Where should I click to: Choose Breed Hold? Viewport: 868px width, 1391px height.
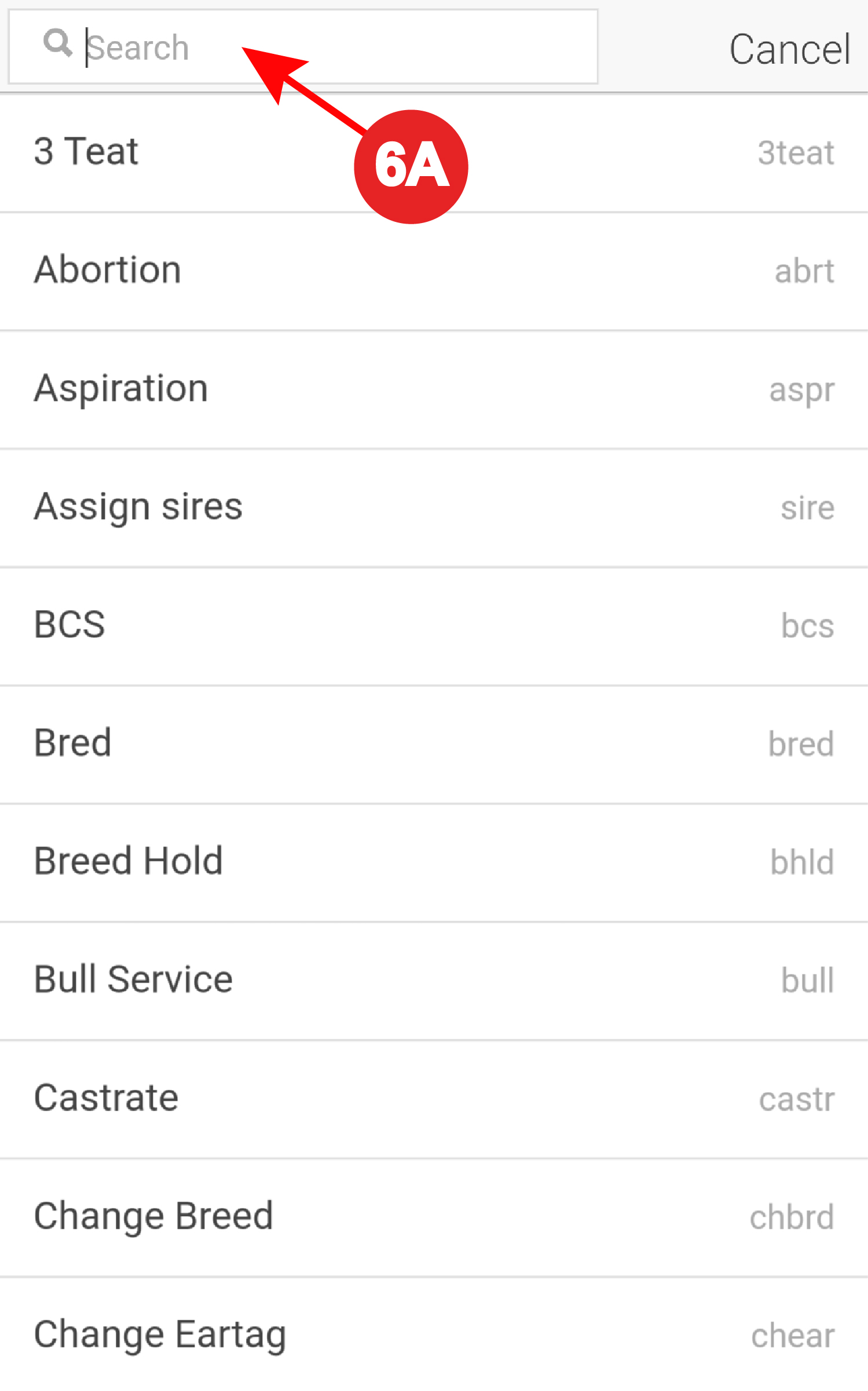click(434, 862)
